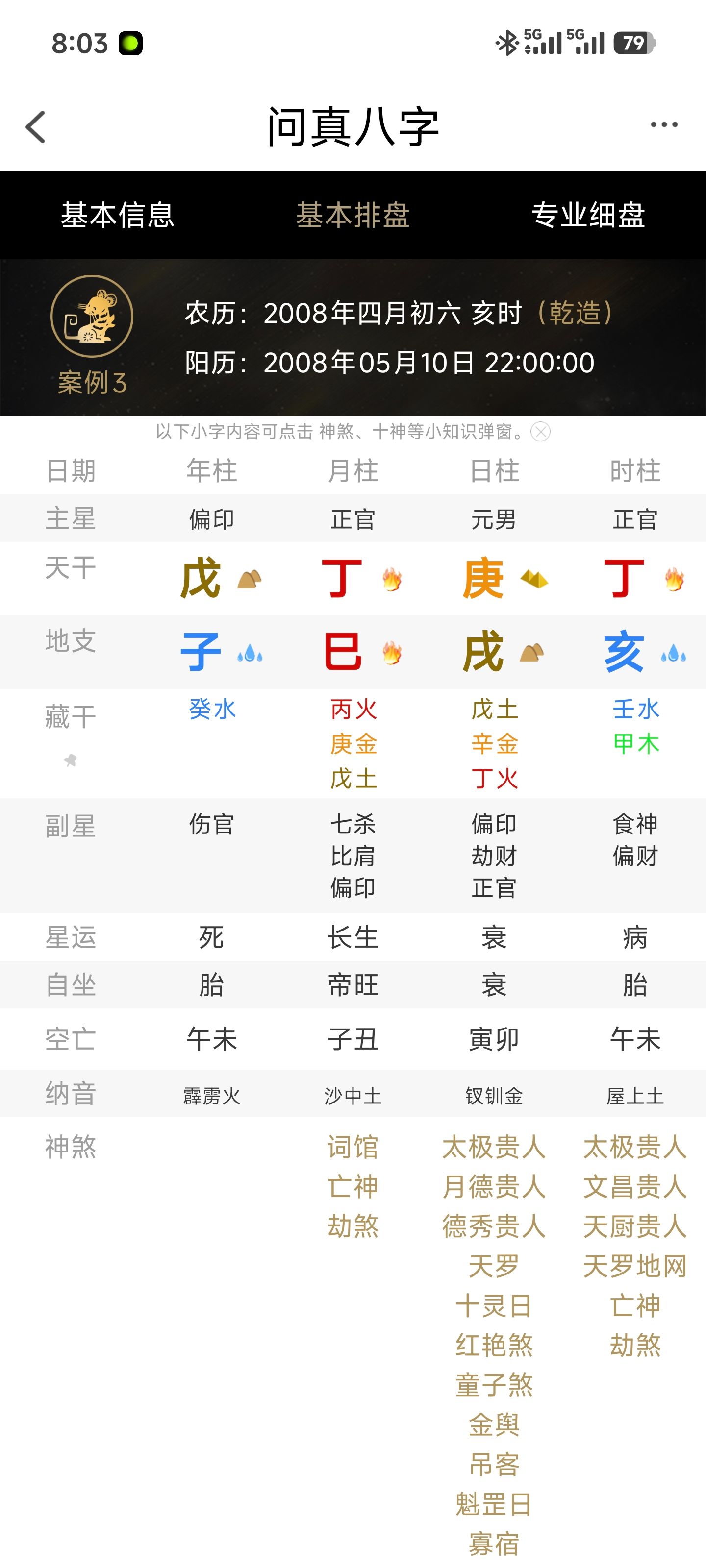Open the 专业细盘 tab
The height and width of the screenshot is (1568, 706).
(588, 215)
